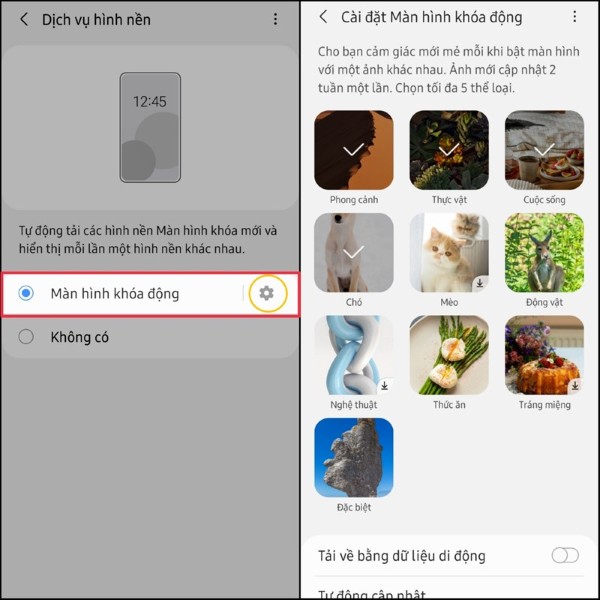
Task: Select the Tráng miệng category
Action: tap(544, 356)
